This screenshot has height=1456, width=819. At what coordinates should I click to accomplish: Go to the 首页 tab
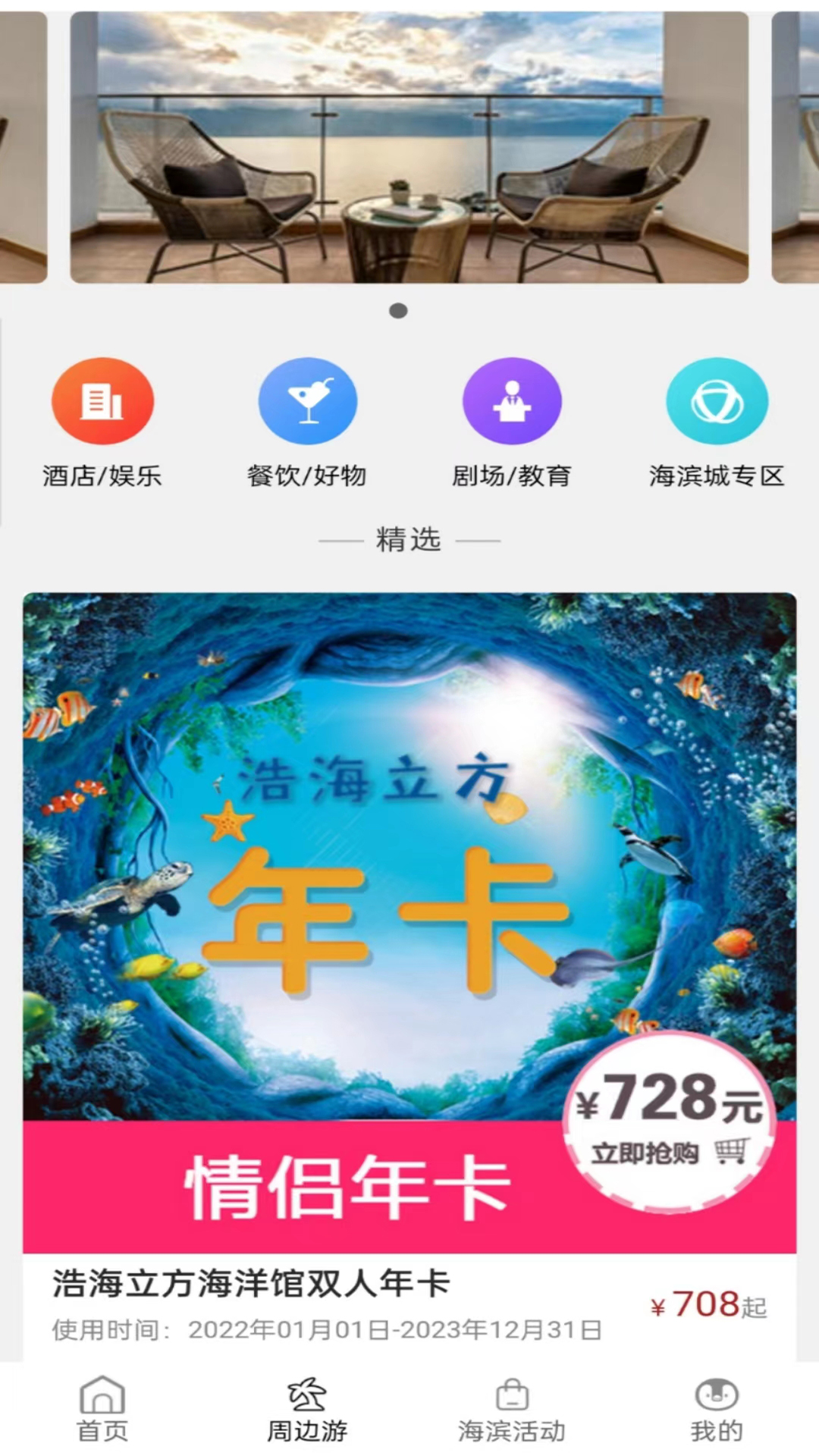coord(102,1409)
